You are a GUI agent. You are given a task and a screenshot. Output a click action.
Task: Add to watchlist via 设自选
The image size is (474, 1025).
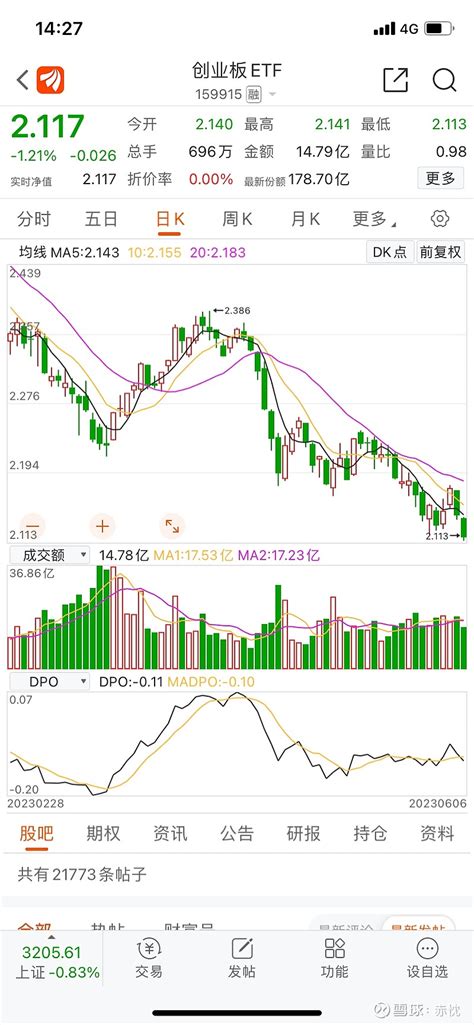coord(428,959)
